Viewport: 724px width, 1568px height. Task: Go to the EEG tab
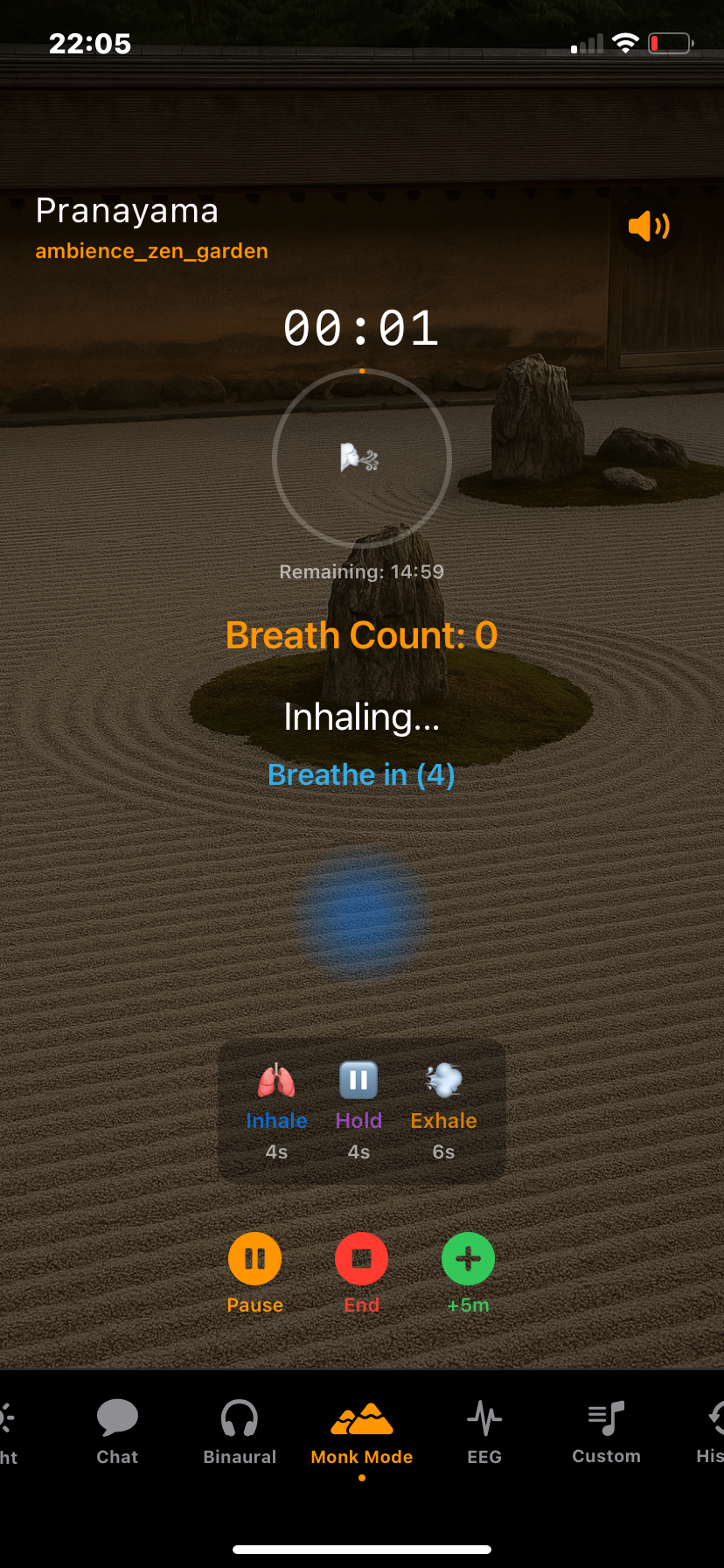click(x=484, y=1431)
